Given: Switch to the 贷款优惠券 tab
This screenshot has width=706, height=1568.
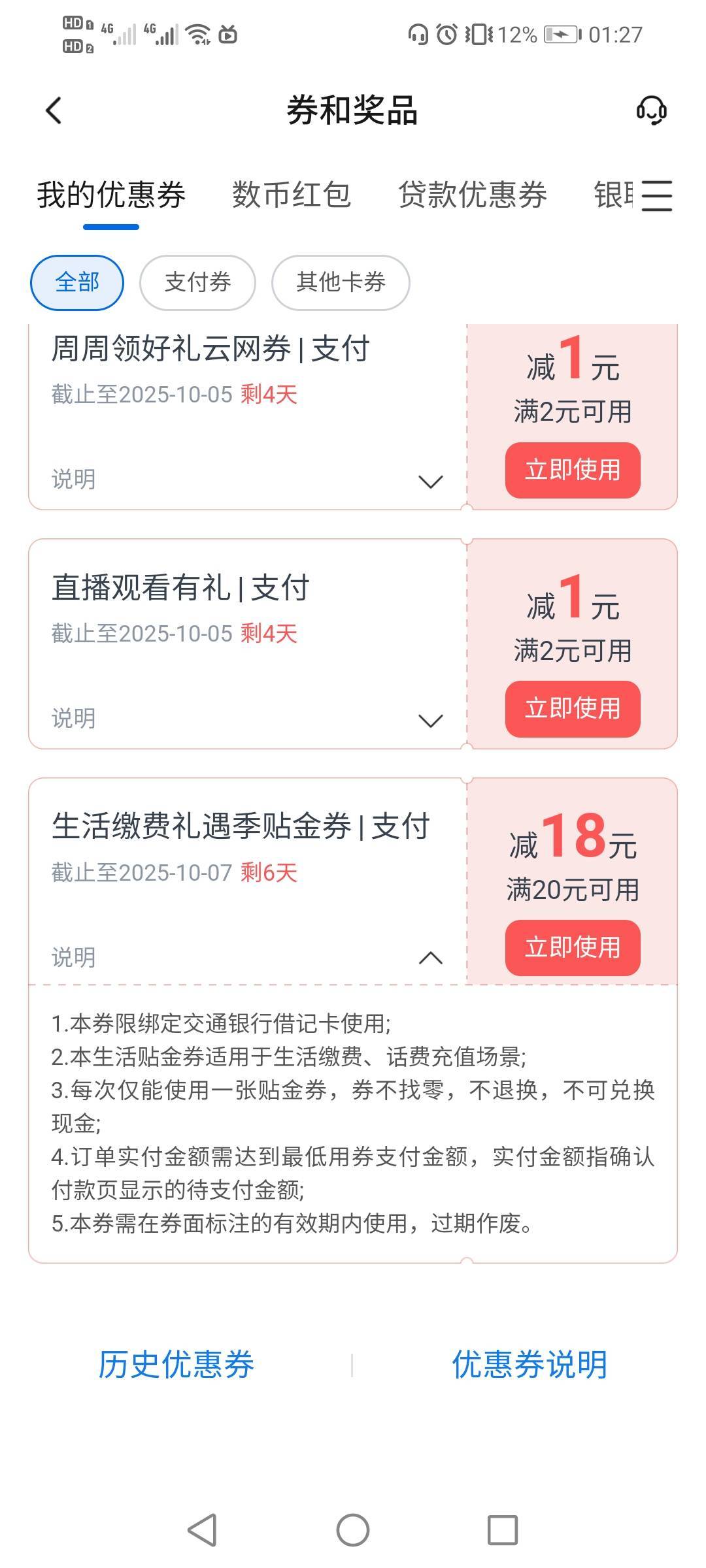Looking at the screenshot, I should tap(473, 195).
